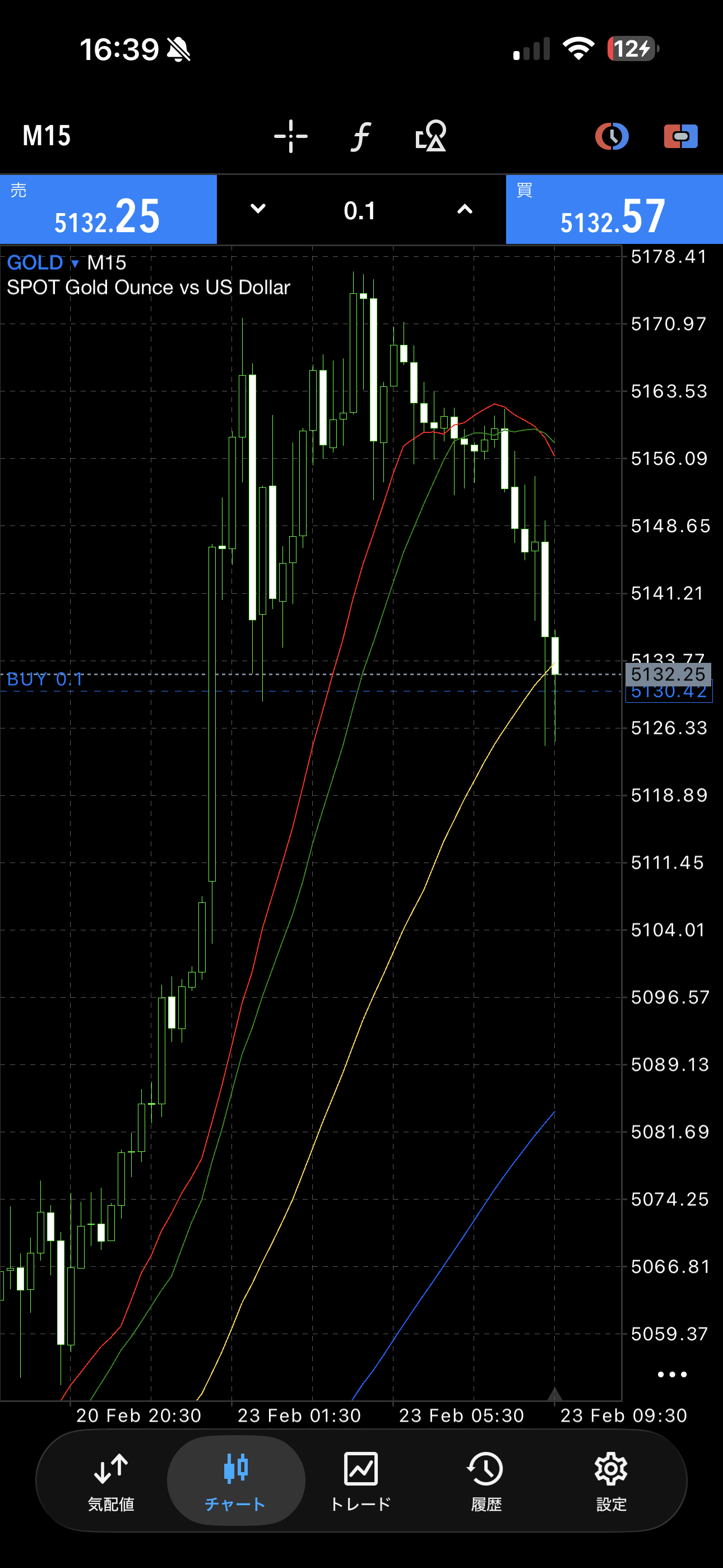Open the 履歴 history tab
The height and width of the screenshot is (1568, 723).
pos(486,1481)
